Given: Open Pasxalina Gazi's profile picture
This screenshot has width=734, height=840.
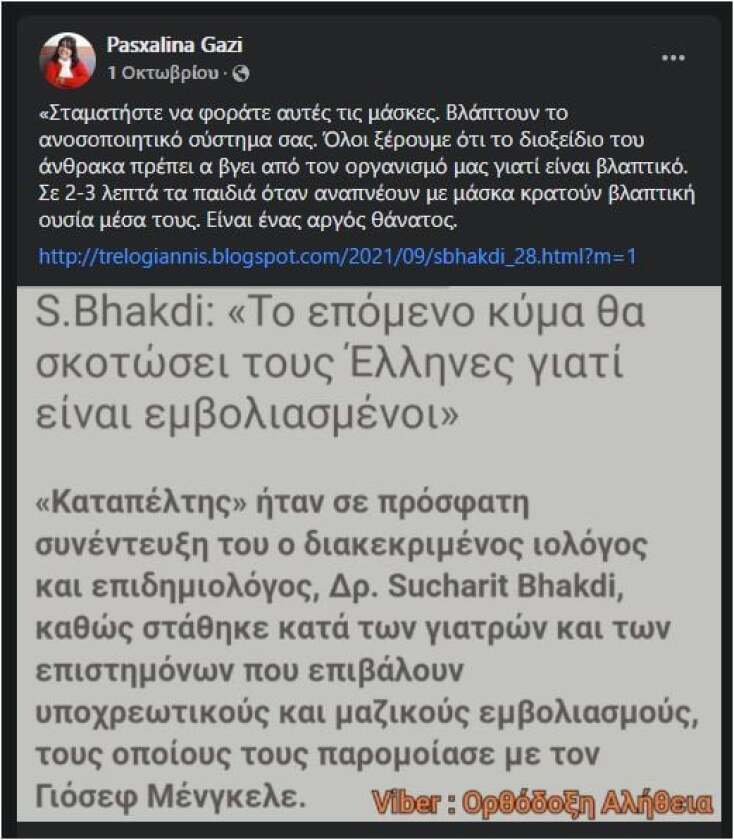Looking at the screenshot, I should pyautogui.click(x=67, y=60).
